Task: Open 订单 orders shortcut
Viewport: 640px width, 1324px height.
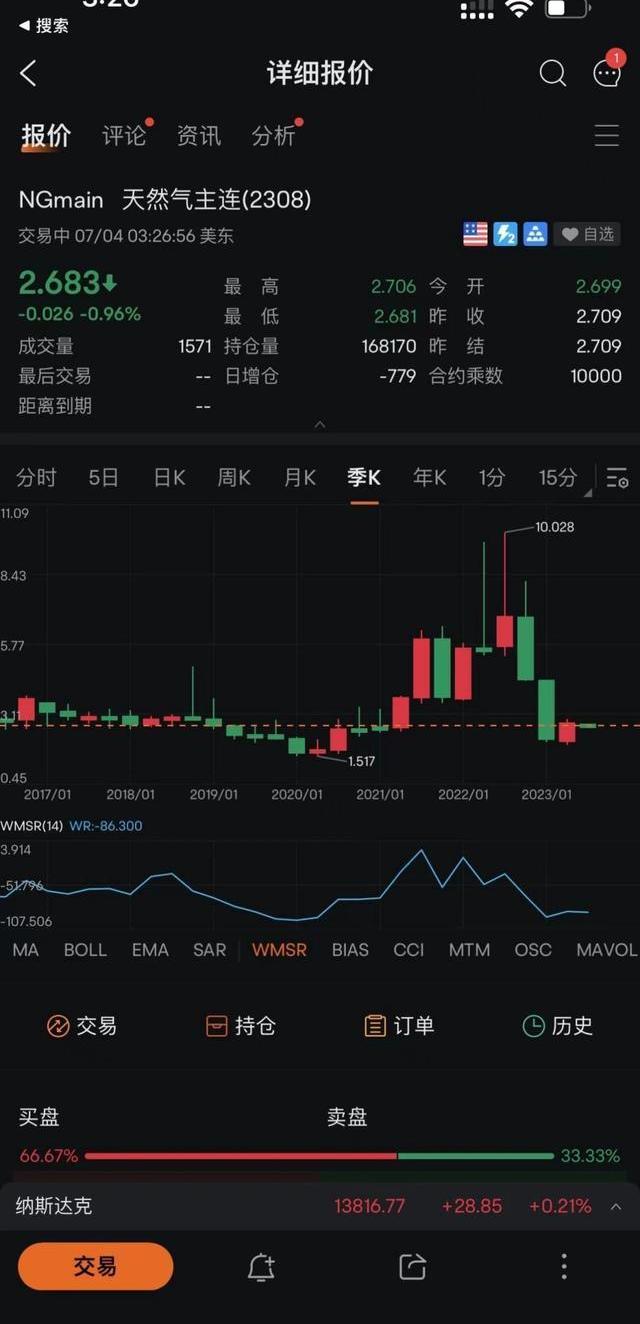Action: tap(399, 1026)
